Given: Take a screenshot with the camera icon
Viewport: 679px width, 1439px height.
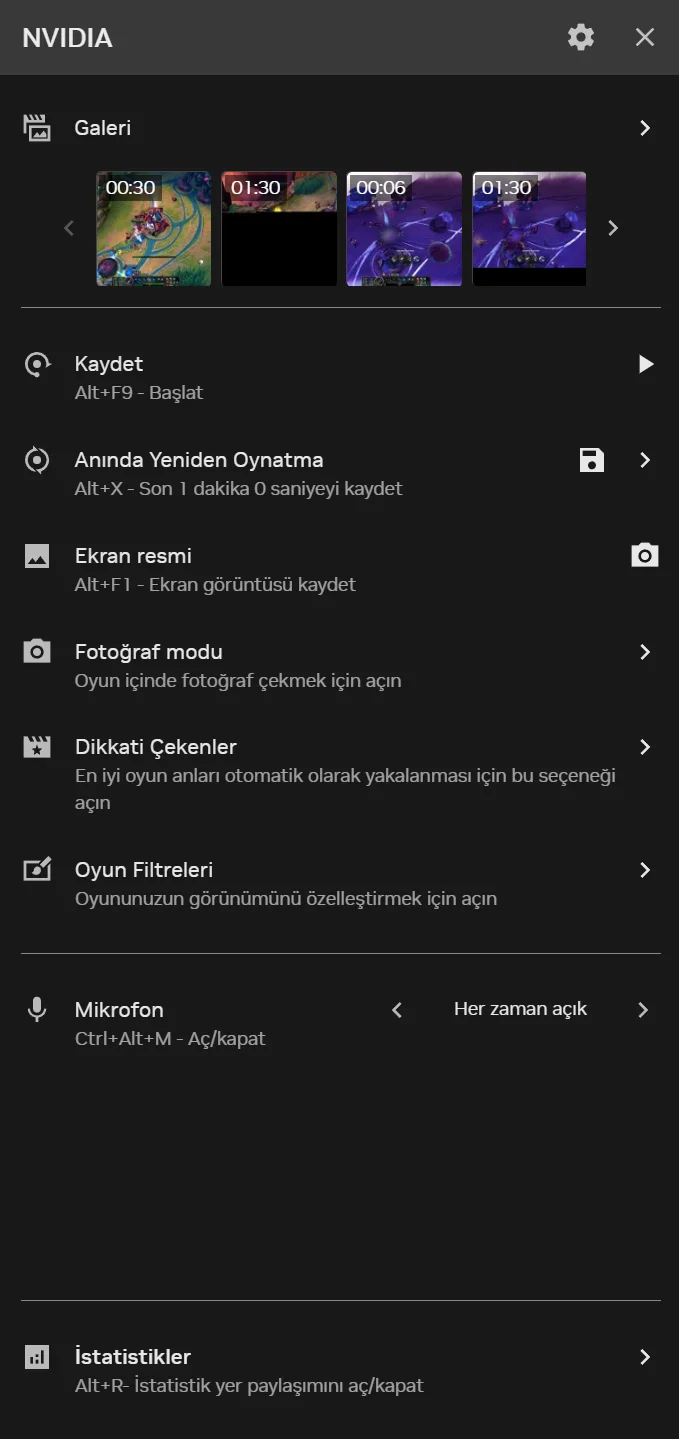Looking at the screenshot, I should pyautogui.click(x=645, y=555).
